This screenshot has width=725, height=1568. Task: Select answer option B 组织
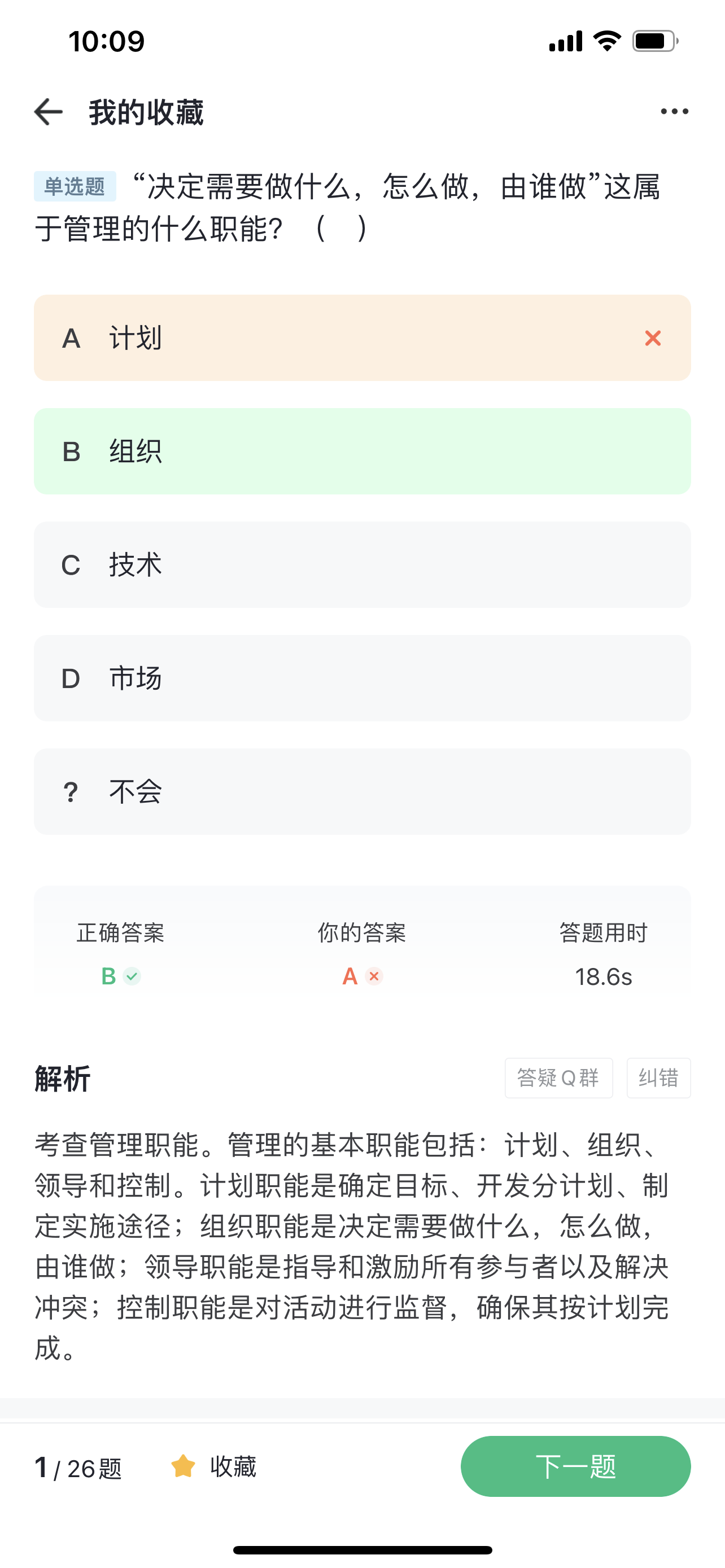(362, 451)
